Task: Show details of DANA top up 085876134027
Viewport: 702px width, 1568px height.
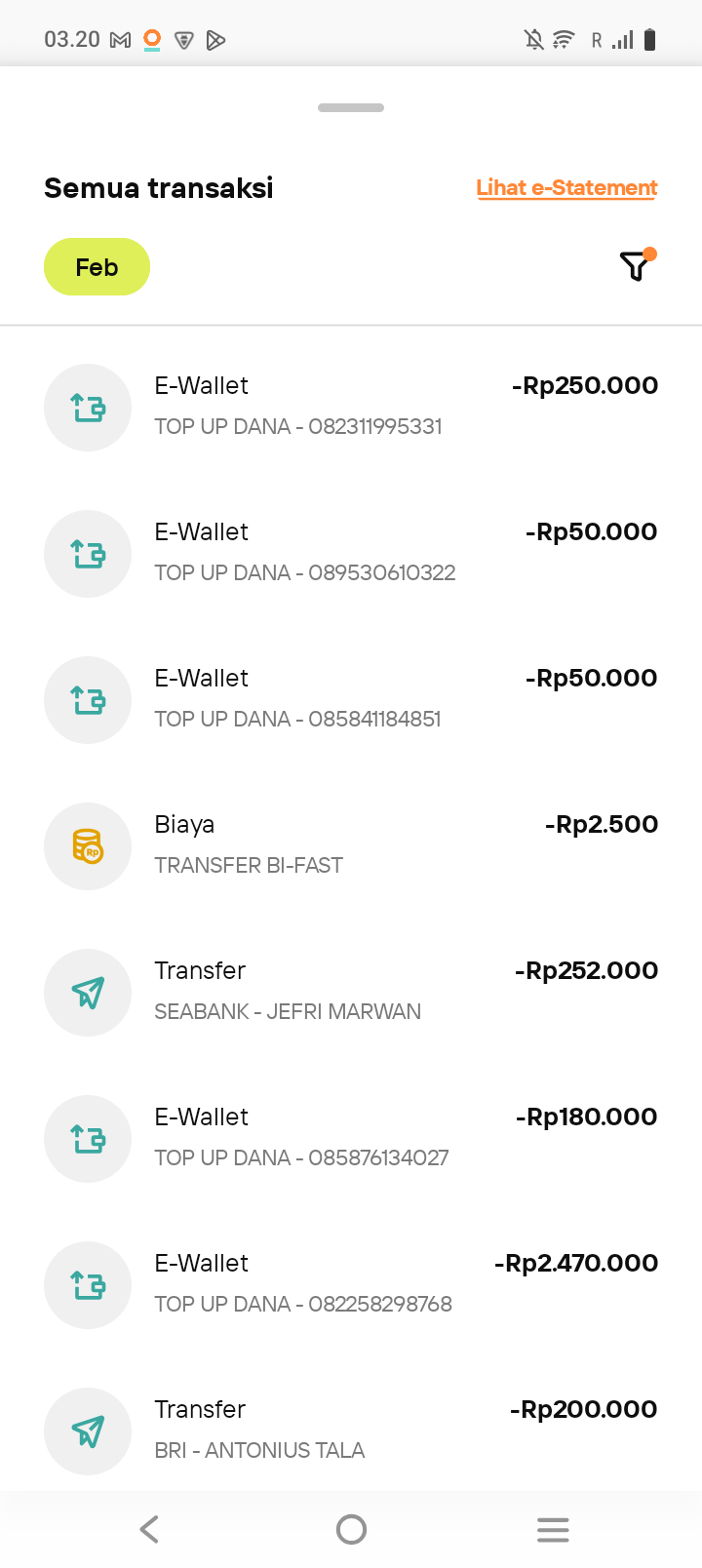Action: [x=351, y=1138]
